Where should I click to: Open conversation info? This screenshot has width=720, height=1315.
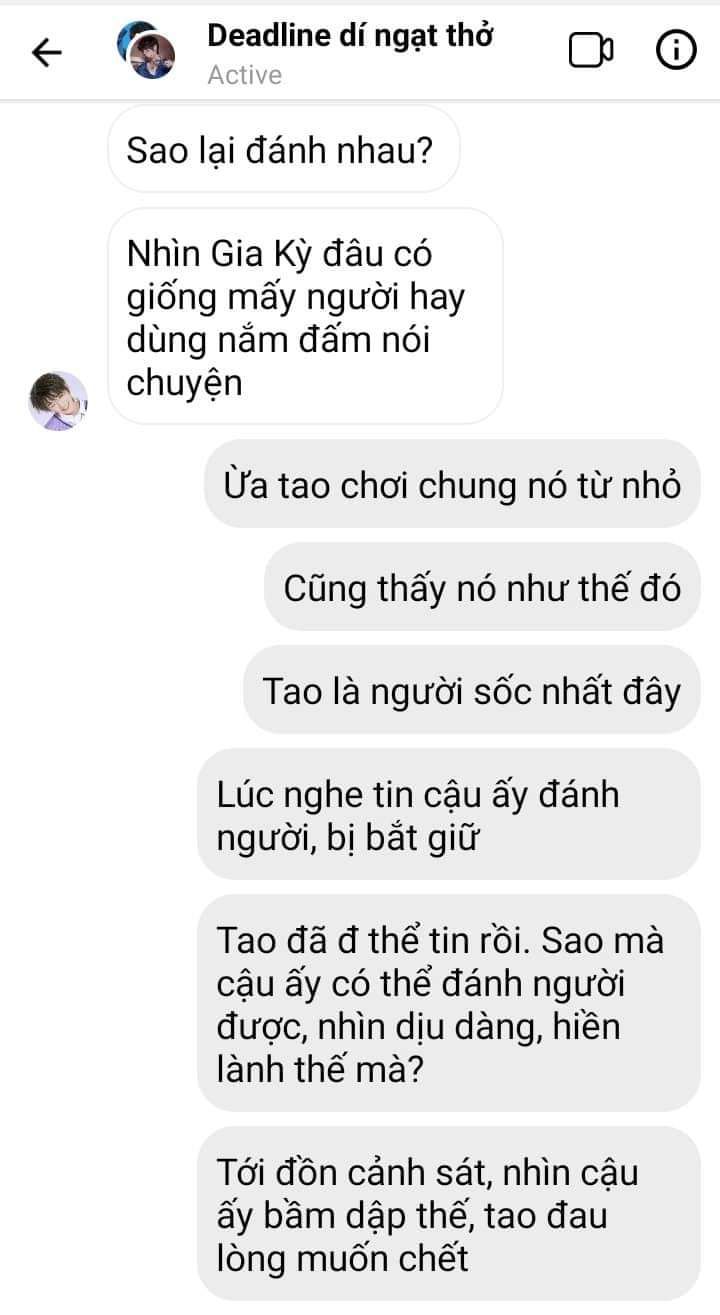(x=676, y=50)
